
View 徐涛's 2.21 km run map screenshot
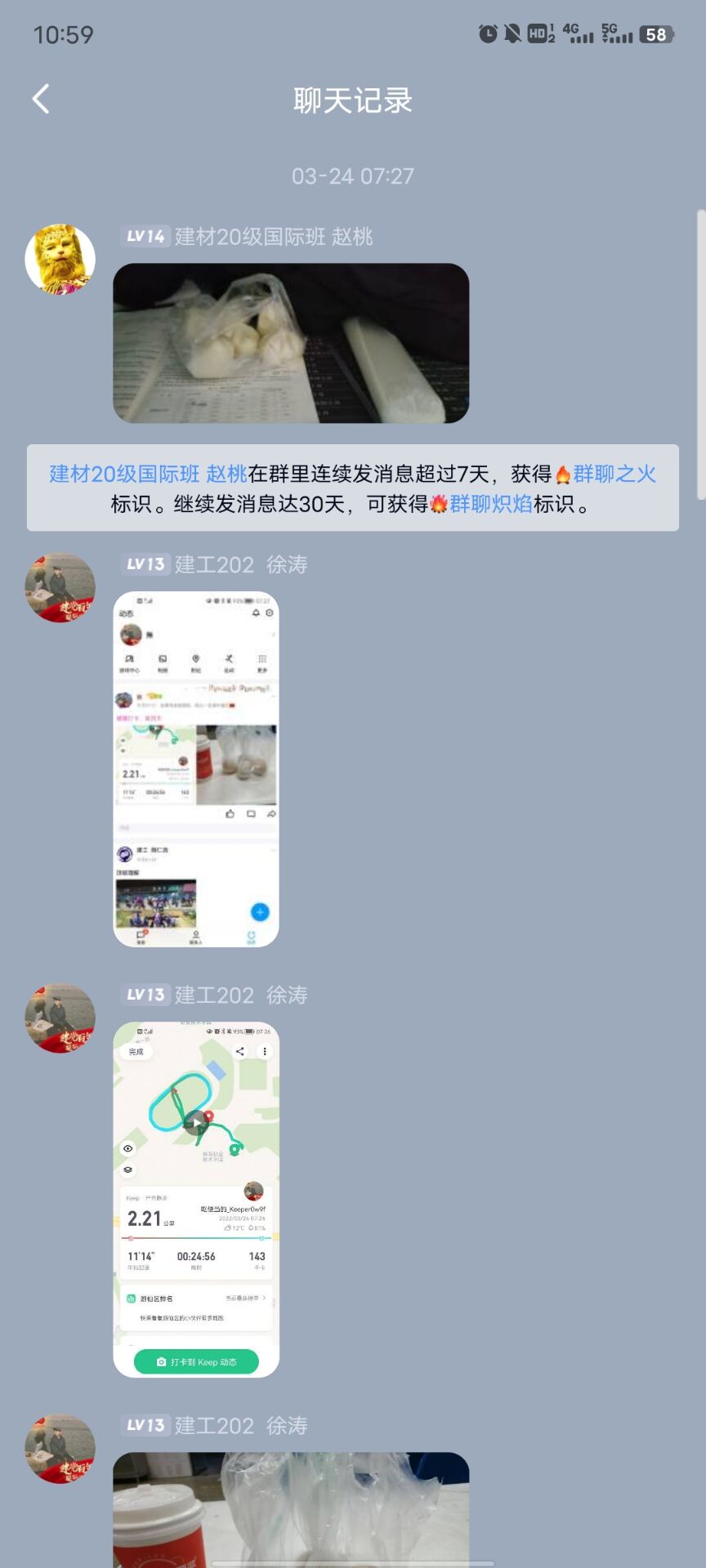tap(196, 1200)
